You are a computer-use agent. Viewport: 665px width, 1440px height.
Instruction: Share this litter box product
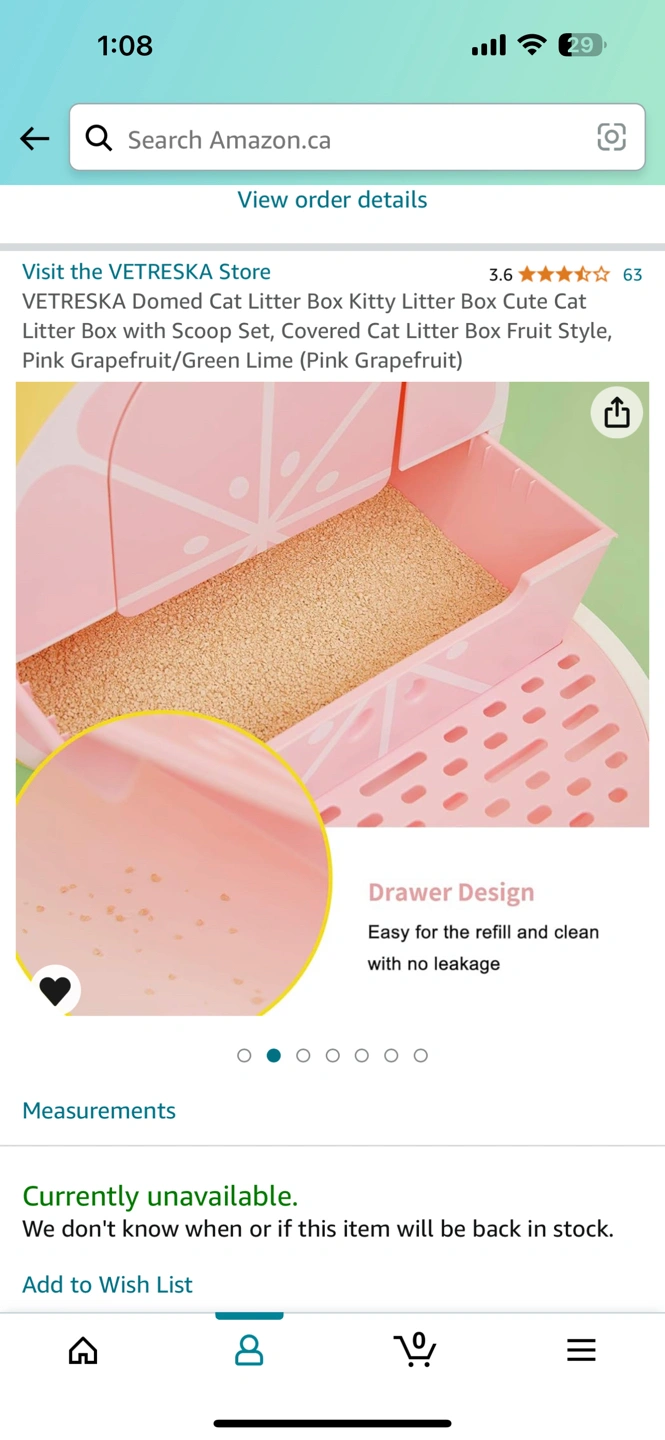[x=616, y=412]
